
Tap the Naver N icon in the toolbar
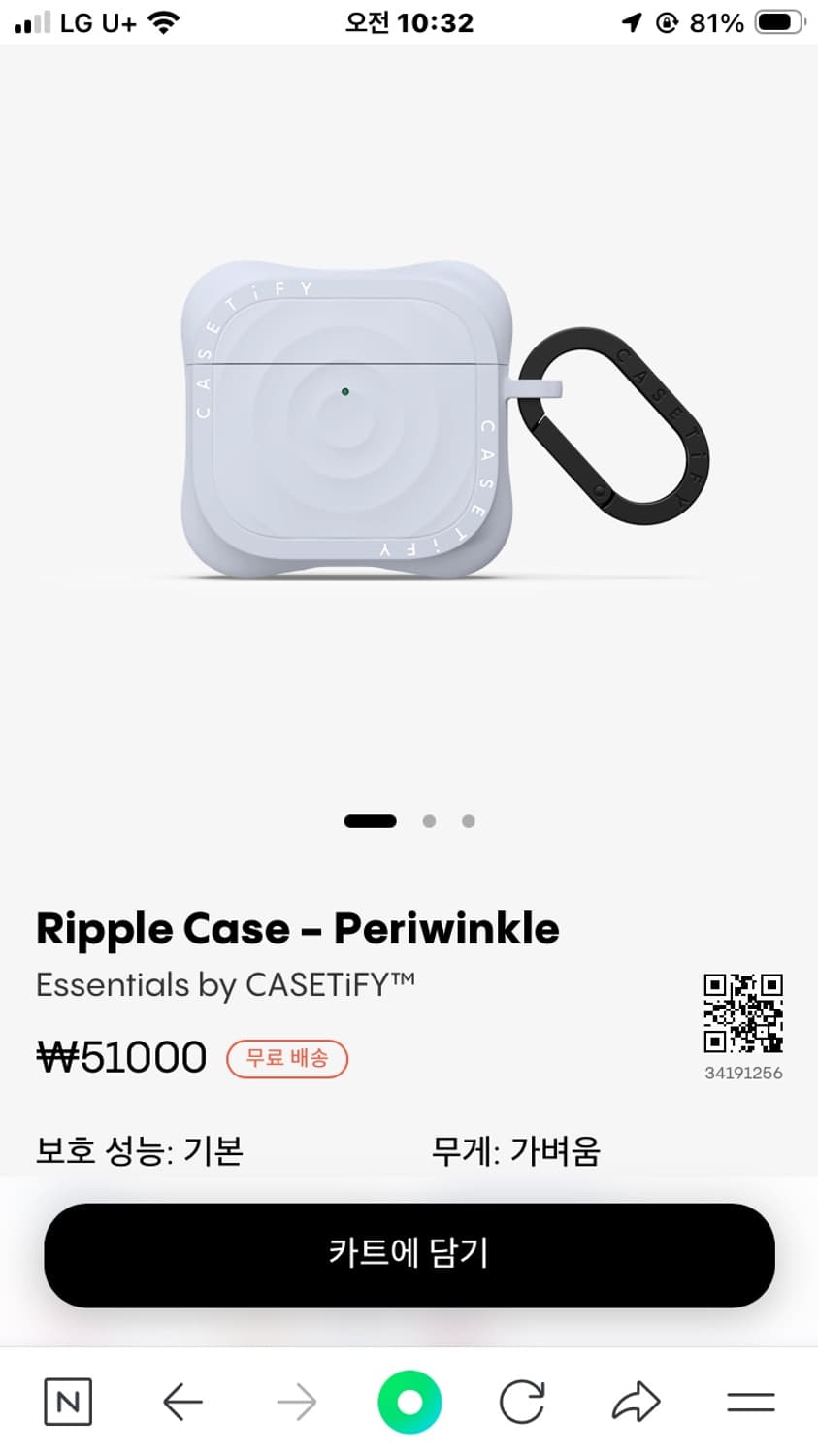(67, 1401)
